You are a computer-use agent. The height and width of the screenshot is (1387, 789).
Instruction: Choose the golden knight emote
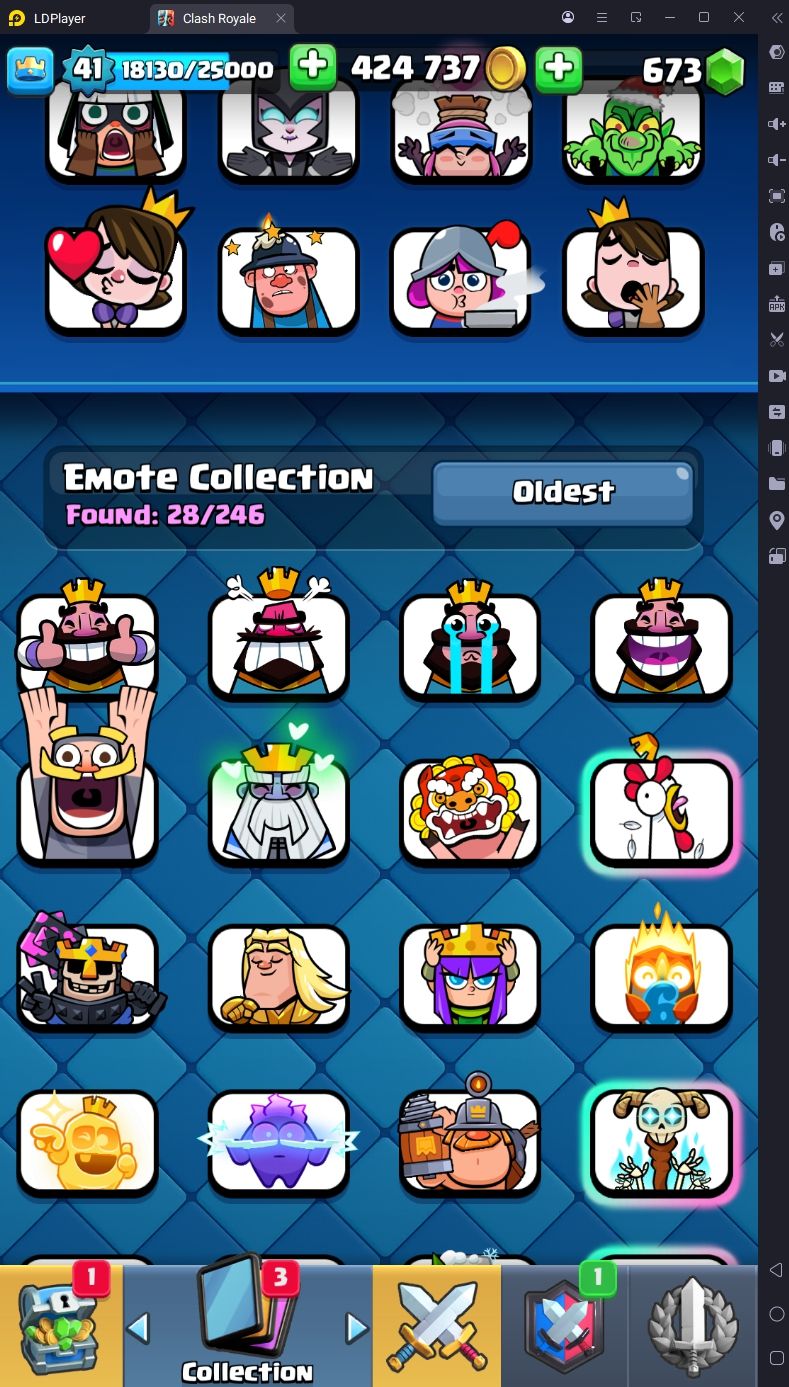pos(279,976)
